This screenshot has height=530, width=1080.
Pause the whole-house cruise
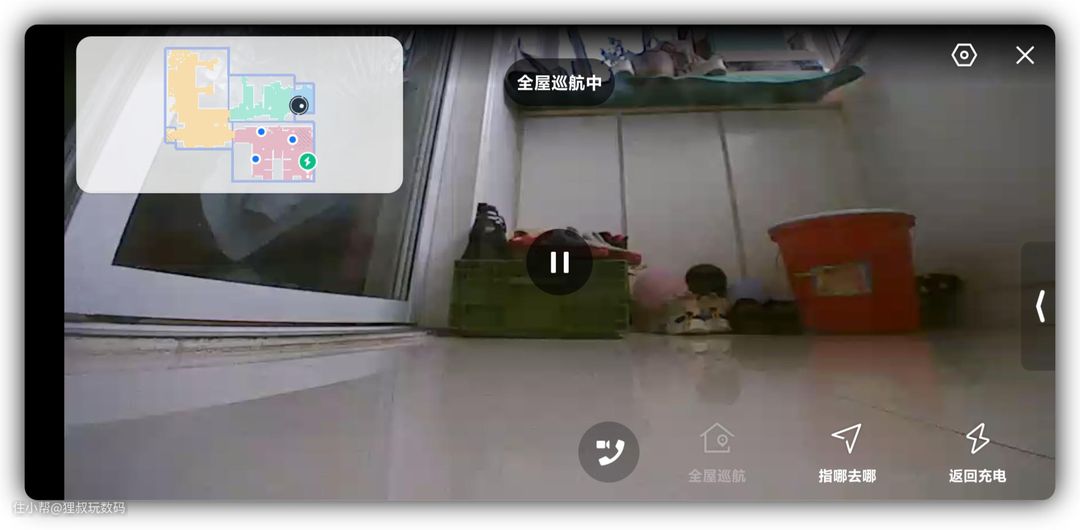(559, 262)
